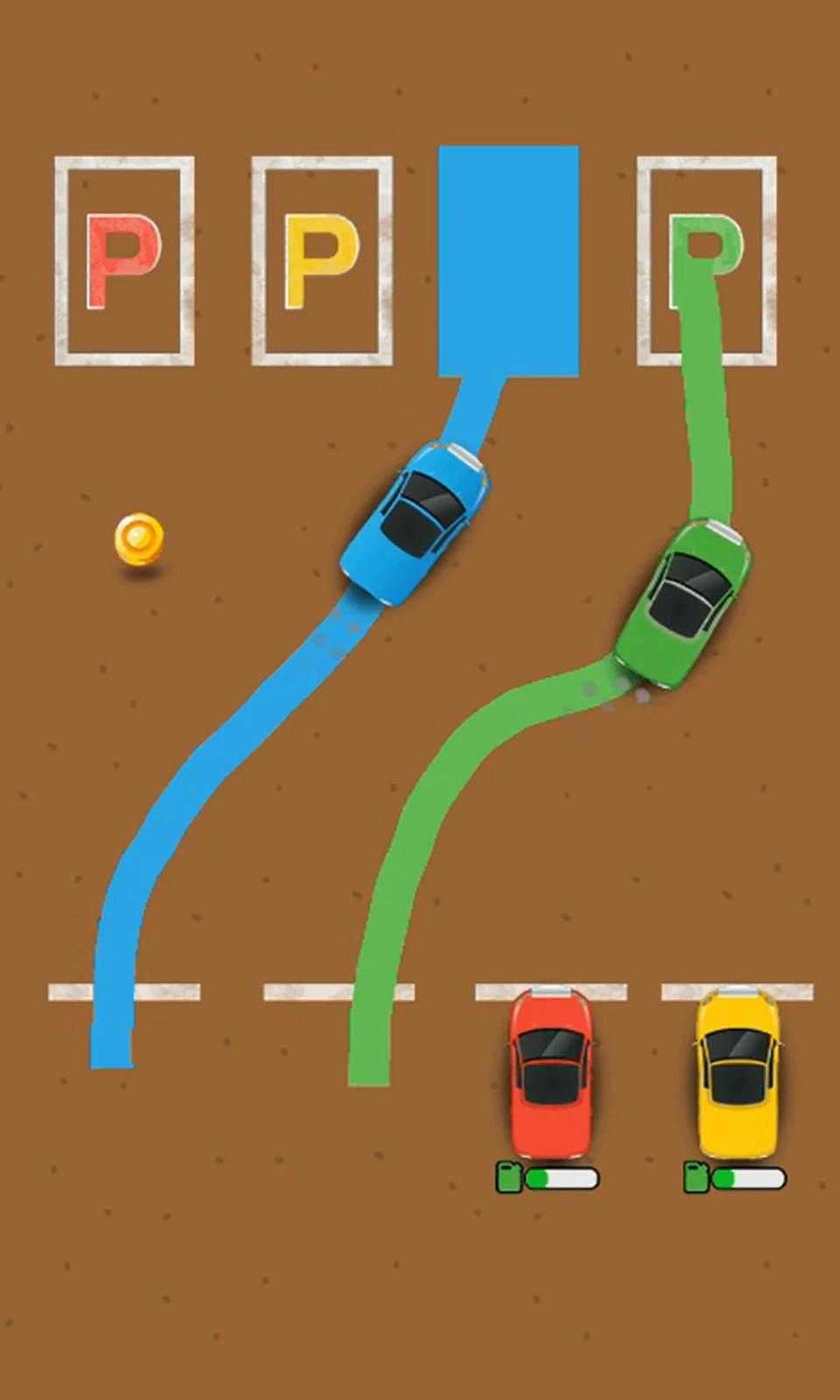This screenshot has width=840, height=1400.
Task: Tap the red car
Action: [x=550, y=1073]
